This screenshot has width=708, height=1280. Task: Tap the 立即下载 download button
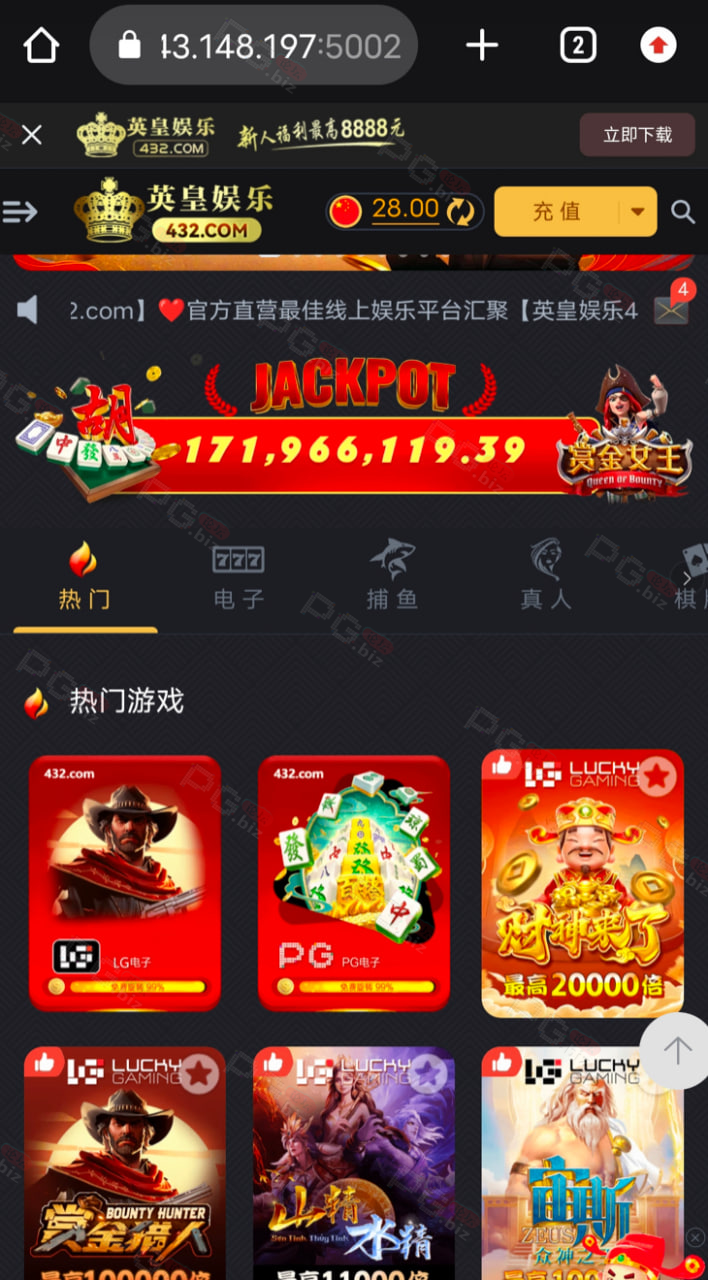pos(637,135)
